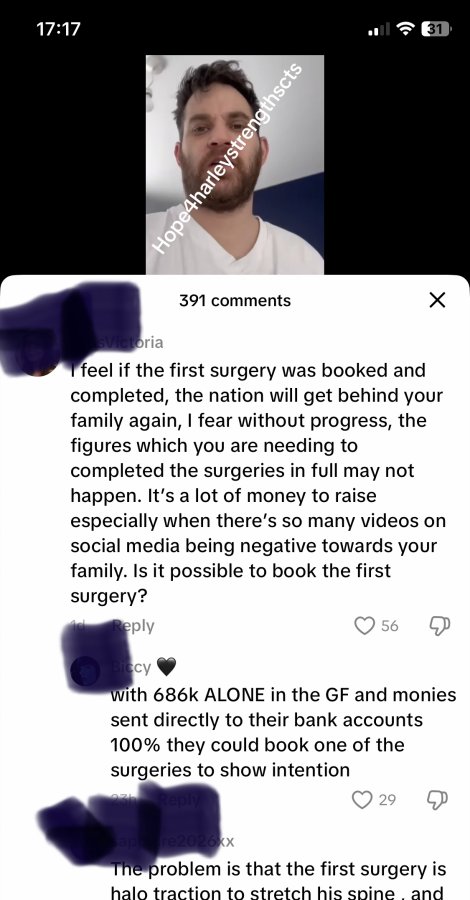
Task: Like the comment asking about booking first surgery
Action: tap(364, 626)
